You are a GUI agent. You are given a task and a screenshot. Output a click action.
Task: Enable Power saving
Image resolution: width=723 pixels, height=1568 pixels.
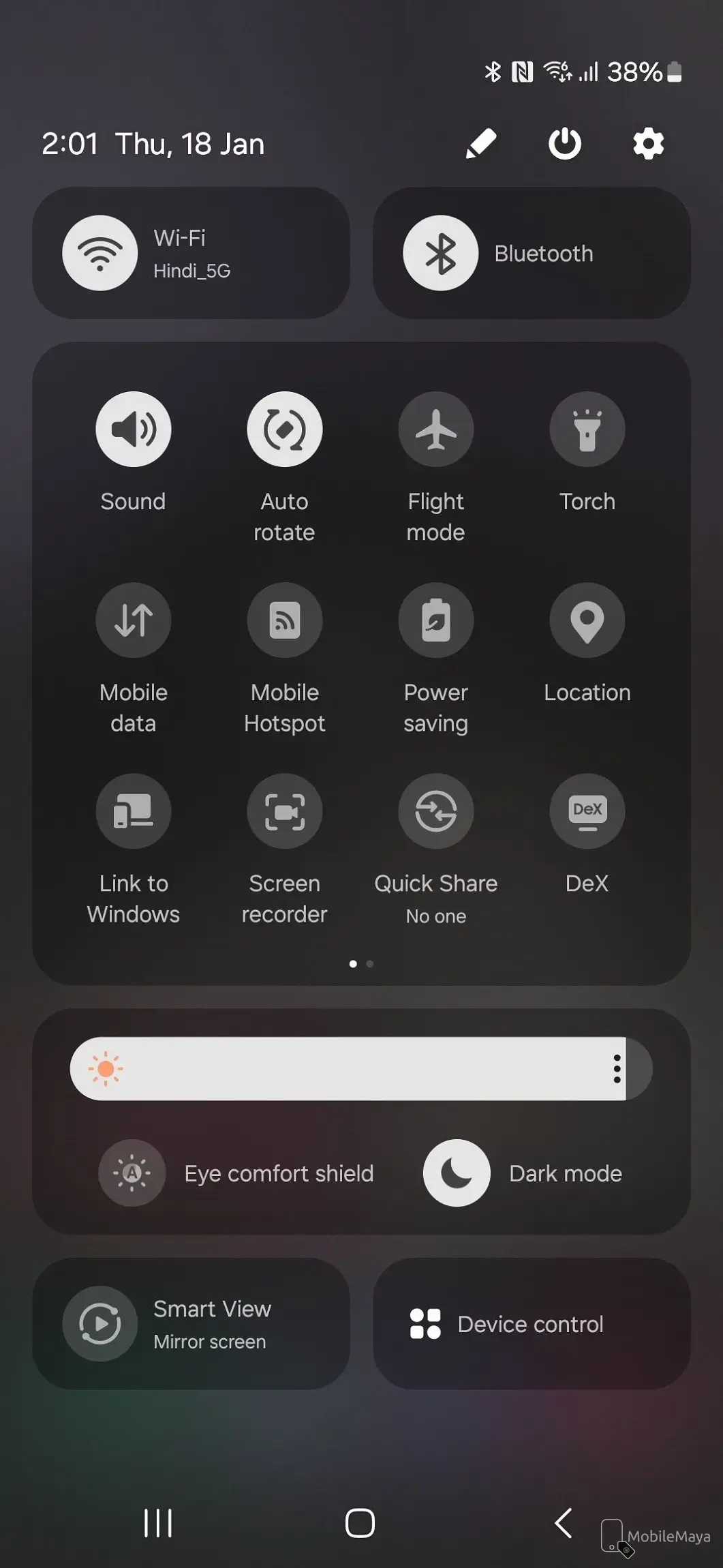coord(436,620)
